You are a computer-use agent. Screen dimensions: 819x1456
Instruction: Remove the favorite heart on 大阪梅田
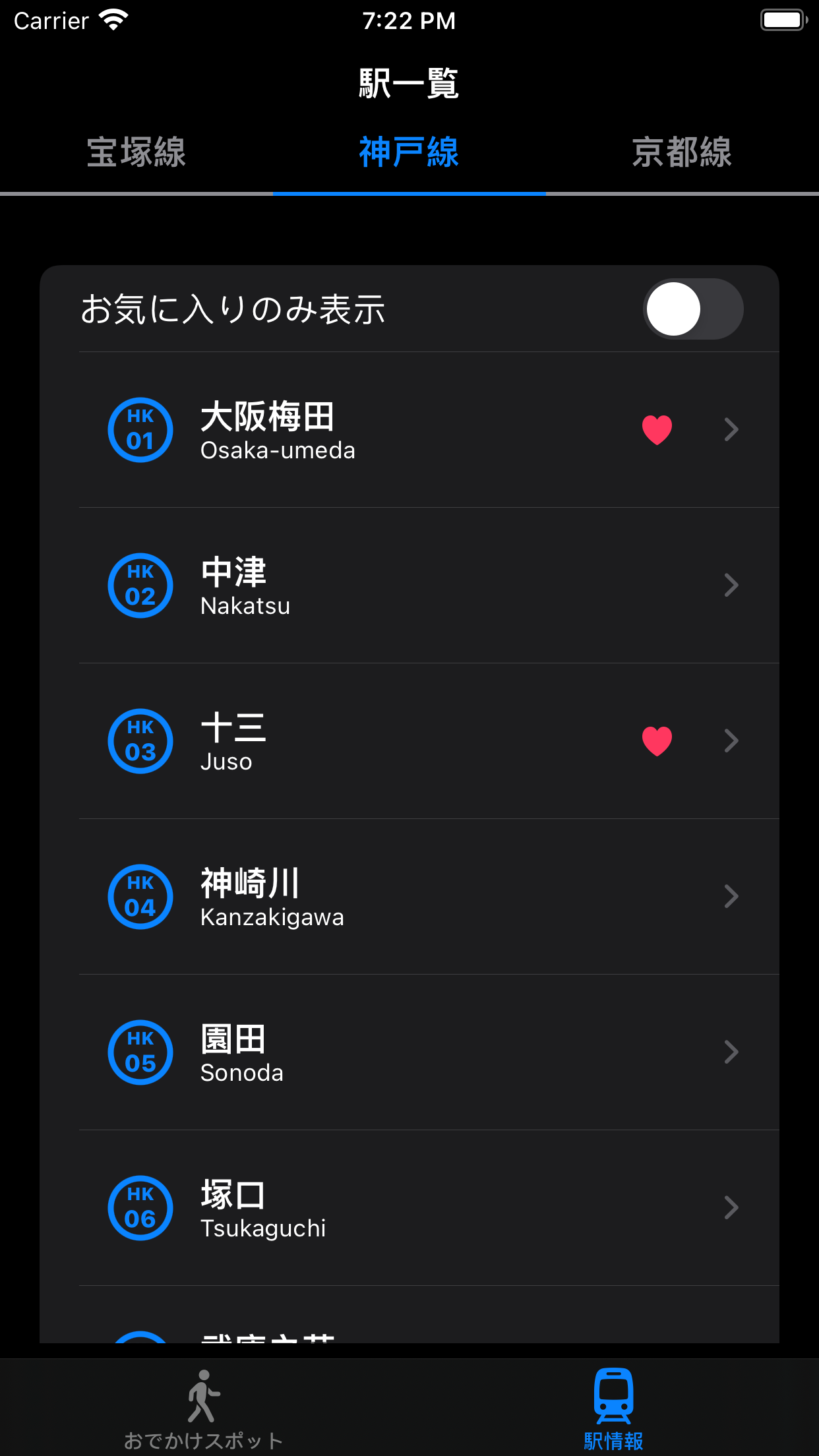pyautogui.click(x=657, y=430)
